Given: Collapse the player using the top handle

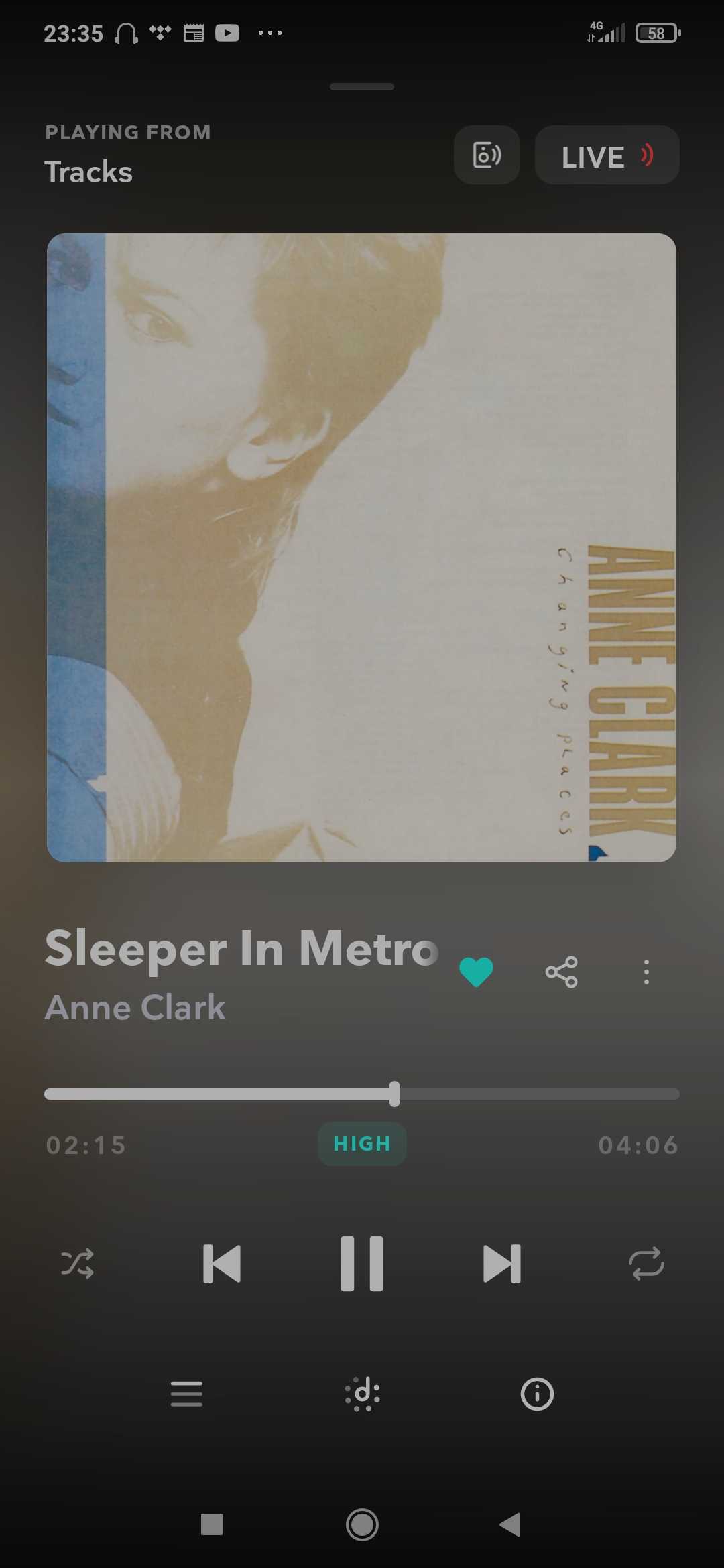Looking at the screenshot, I should click(362, 86).
